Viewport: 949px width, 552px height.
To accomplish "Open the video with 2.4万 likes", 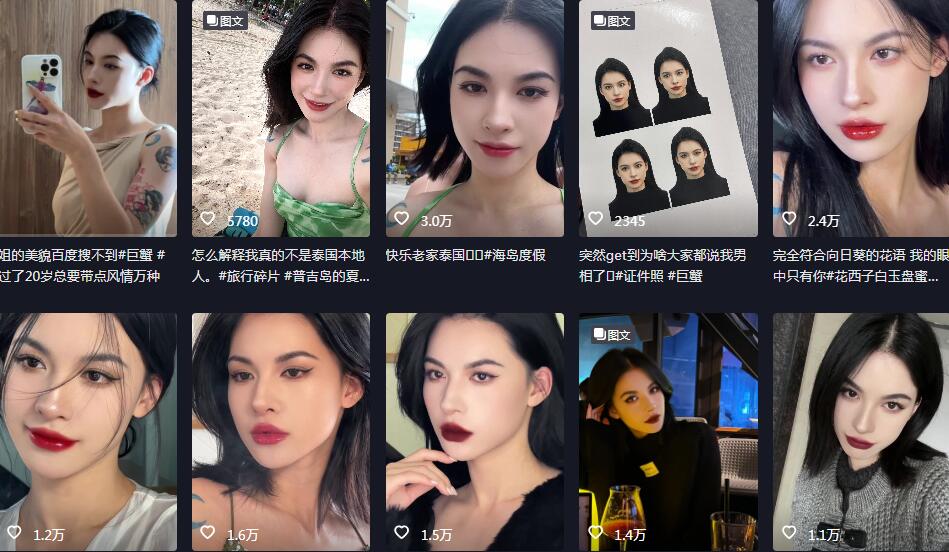I will (860, 118).
